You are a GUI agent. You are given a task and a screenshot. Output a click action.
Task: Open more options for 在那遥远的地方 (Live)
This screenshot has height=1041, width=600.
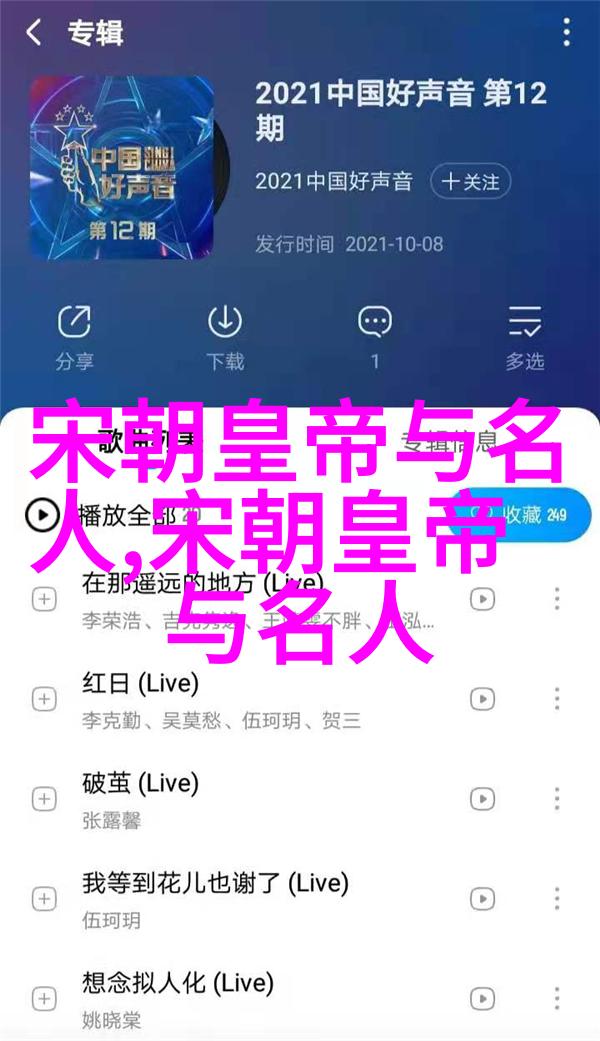[557, 599]
